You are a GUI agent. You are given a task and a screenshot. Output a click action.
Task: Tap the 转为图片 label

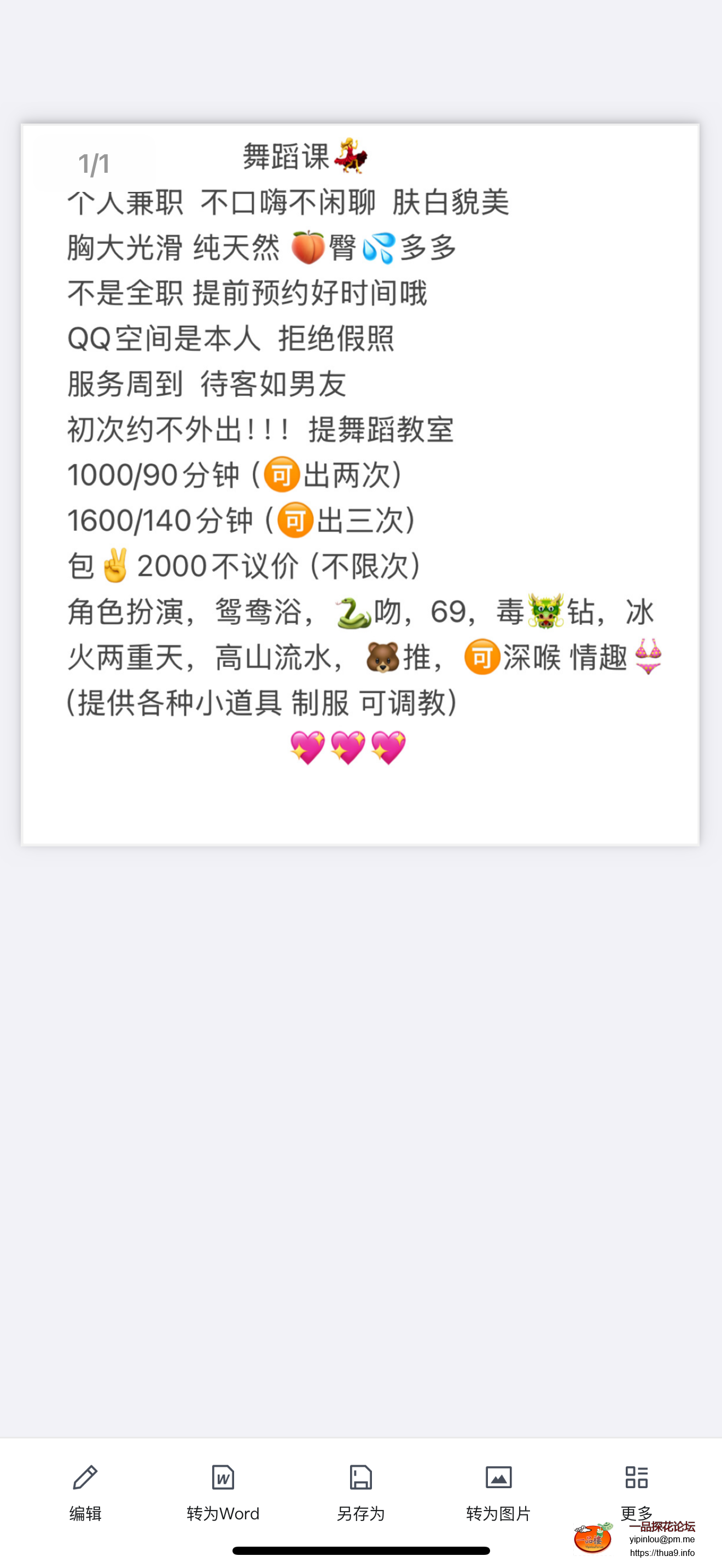point(499,1514)
